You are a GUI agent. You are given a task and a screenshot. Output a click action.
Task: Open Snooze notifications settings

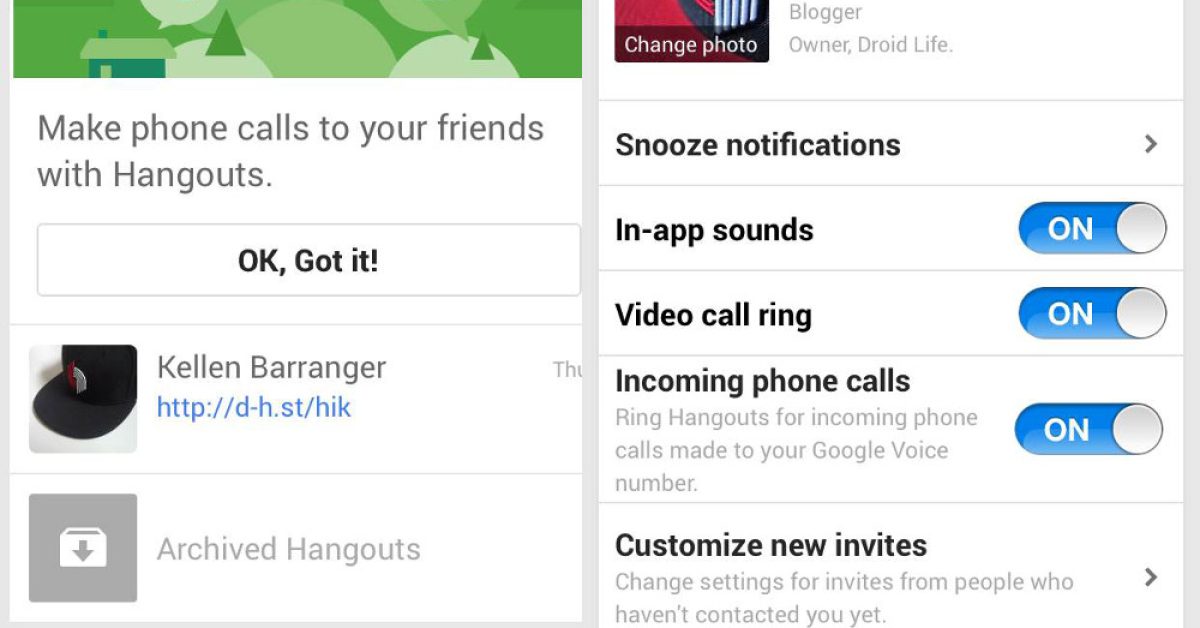click(x=888, y=145)
